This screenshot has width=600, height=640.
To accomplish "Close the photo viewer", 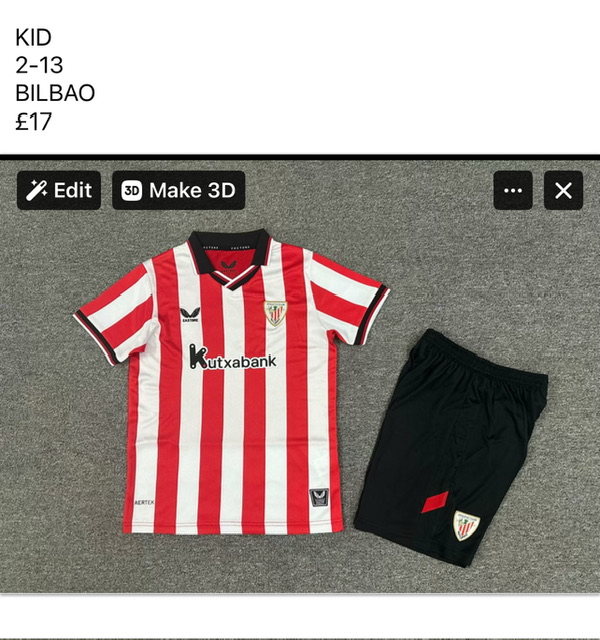I will click(563, 190).
